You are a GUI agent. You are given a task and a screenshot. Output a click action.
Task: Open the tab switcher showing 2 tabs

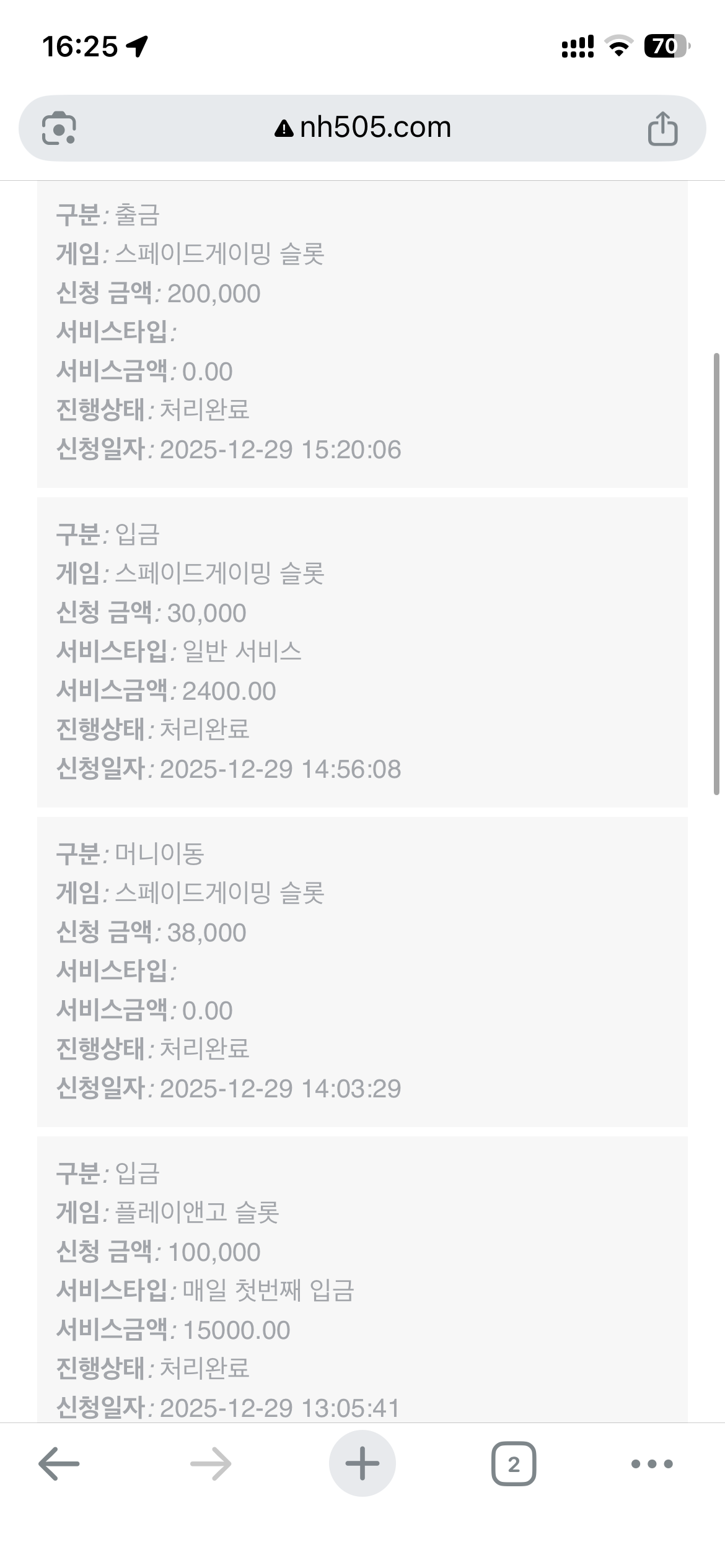(x=514, y=1464)
